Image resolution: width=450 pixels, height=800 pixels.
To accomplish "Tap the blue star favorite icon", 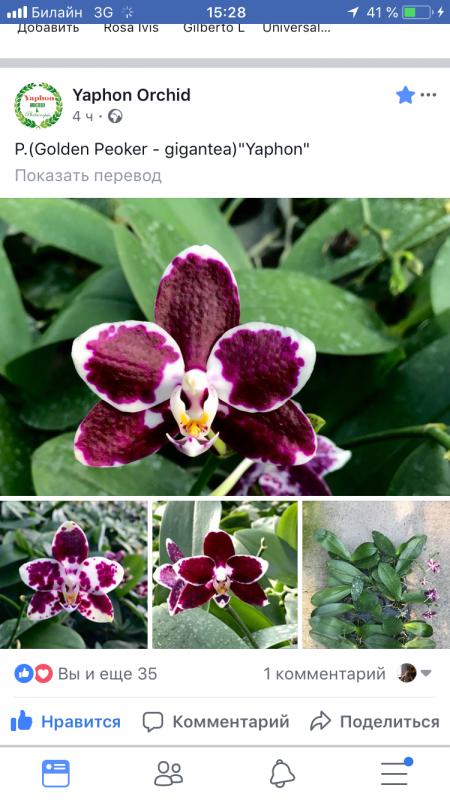I will tap(405, 95).
